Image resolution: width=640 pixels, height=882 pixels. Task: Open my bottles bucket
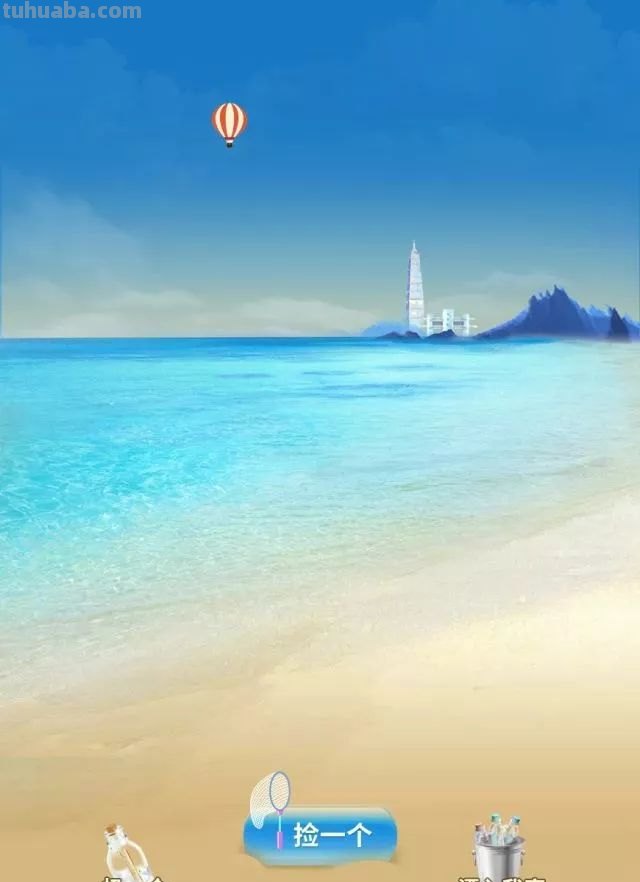pos(499,850)
